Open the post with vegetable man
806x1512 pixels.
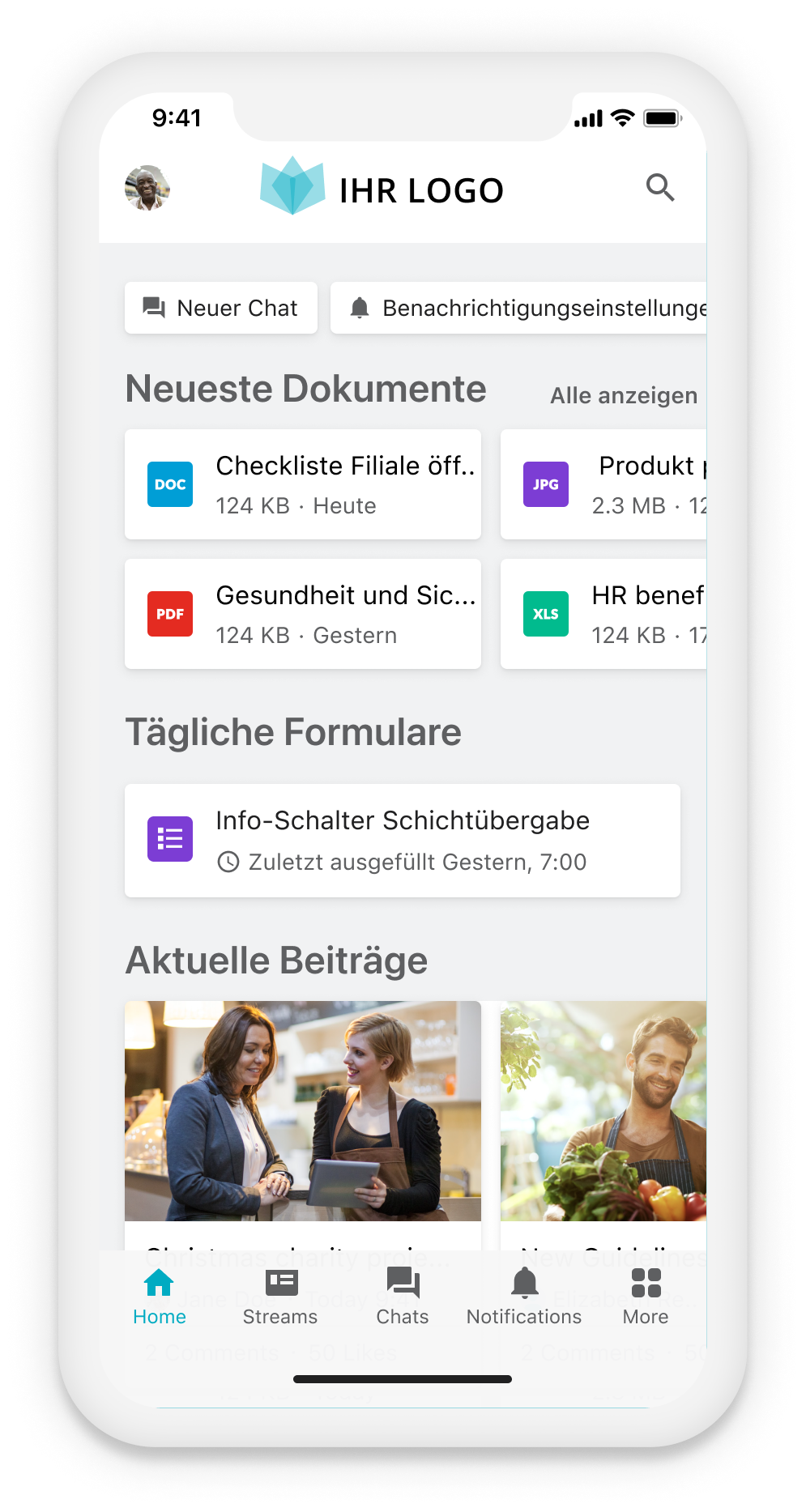tap(603, 1111)
